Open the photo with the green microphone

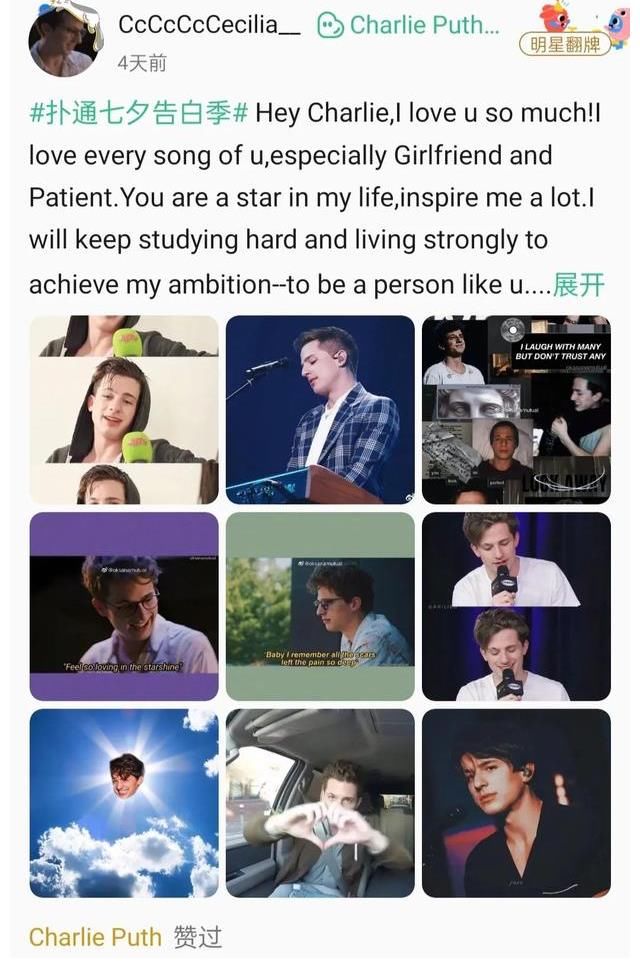click(x=124, y=409)
